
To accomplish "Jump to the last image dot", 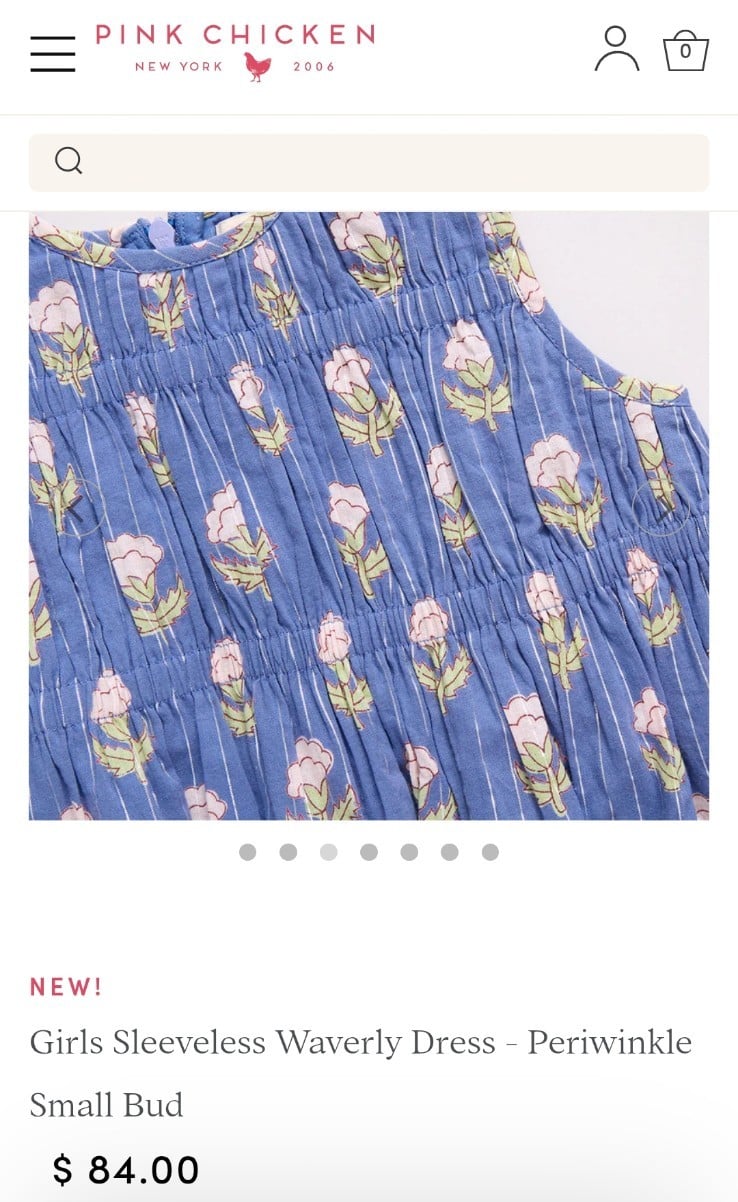I will click(490, 852).
